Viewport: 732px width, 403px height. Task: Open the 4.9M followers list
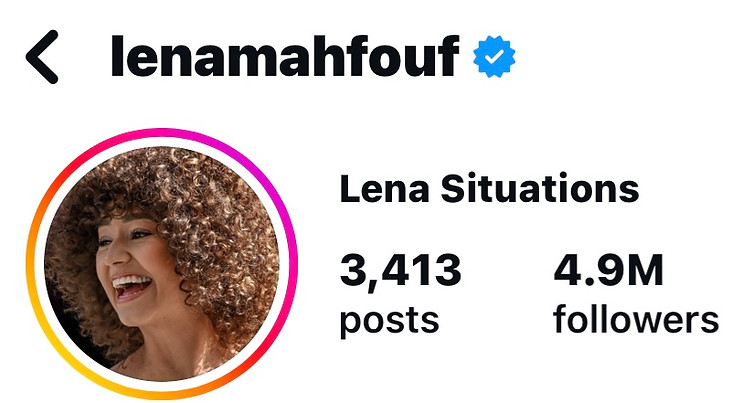[x=635, y=293]
